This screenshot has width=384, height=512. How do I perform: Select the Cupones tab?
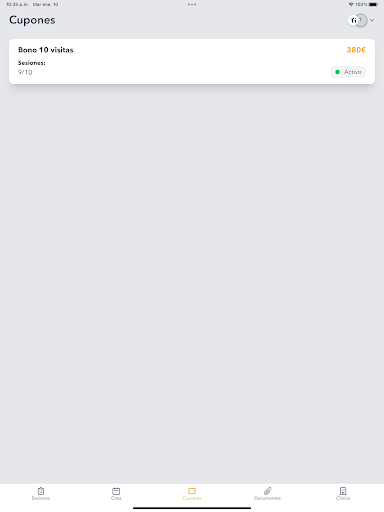tap(192, 494)
